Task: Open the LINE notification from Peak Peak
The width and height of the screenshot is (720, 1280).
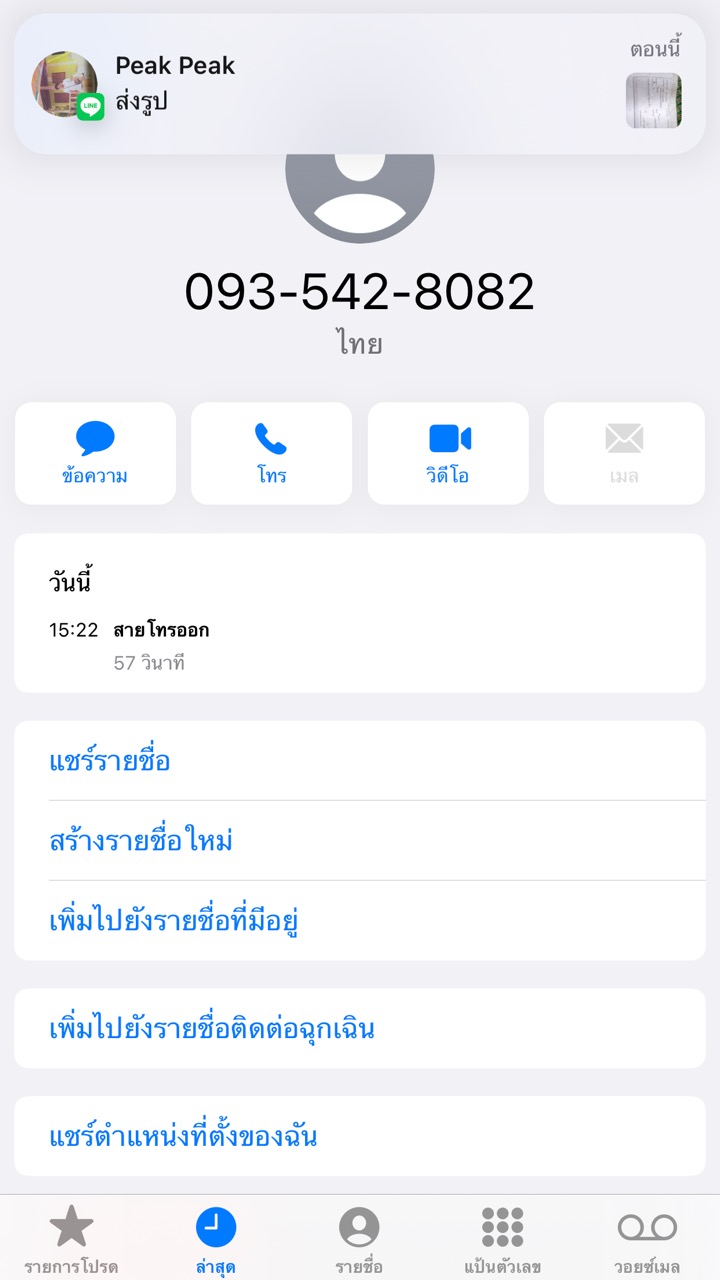Action: pyautogui.click(x=360, y=85)
